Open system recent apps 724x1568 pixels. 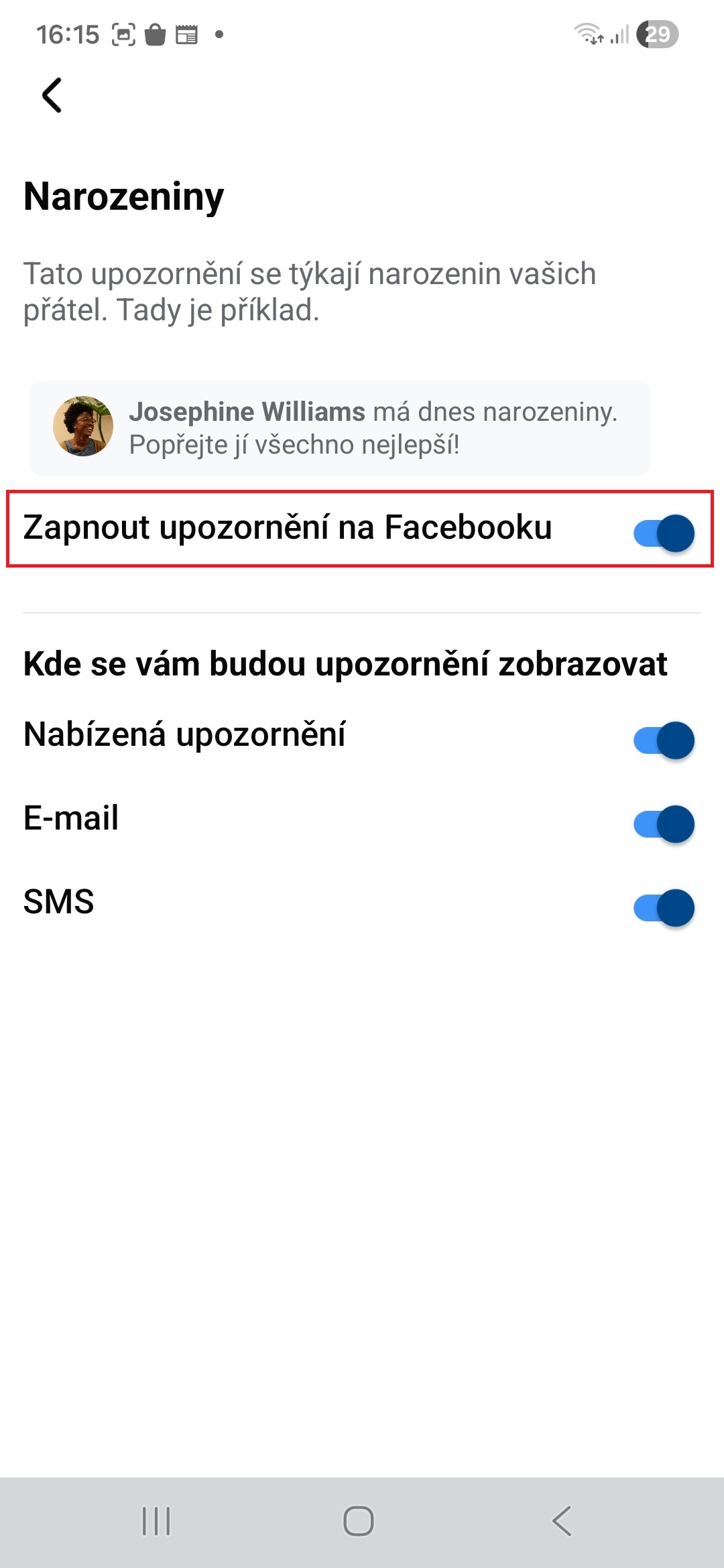click(x=156, y=1520)
